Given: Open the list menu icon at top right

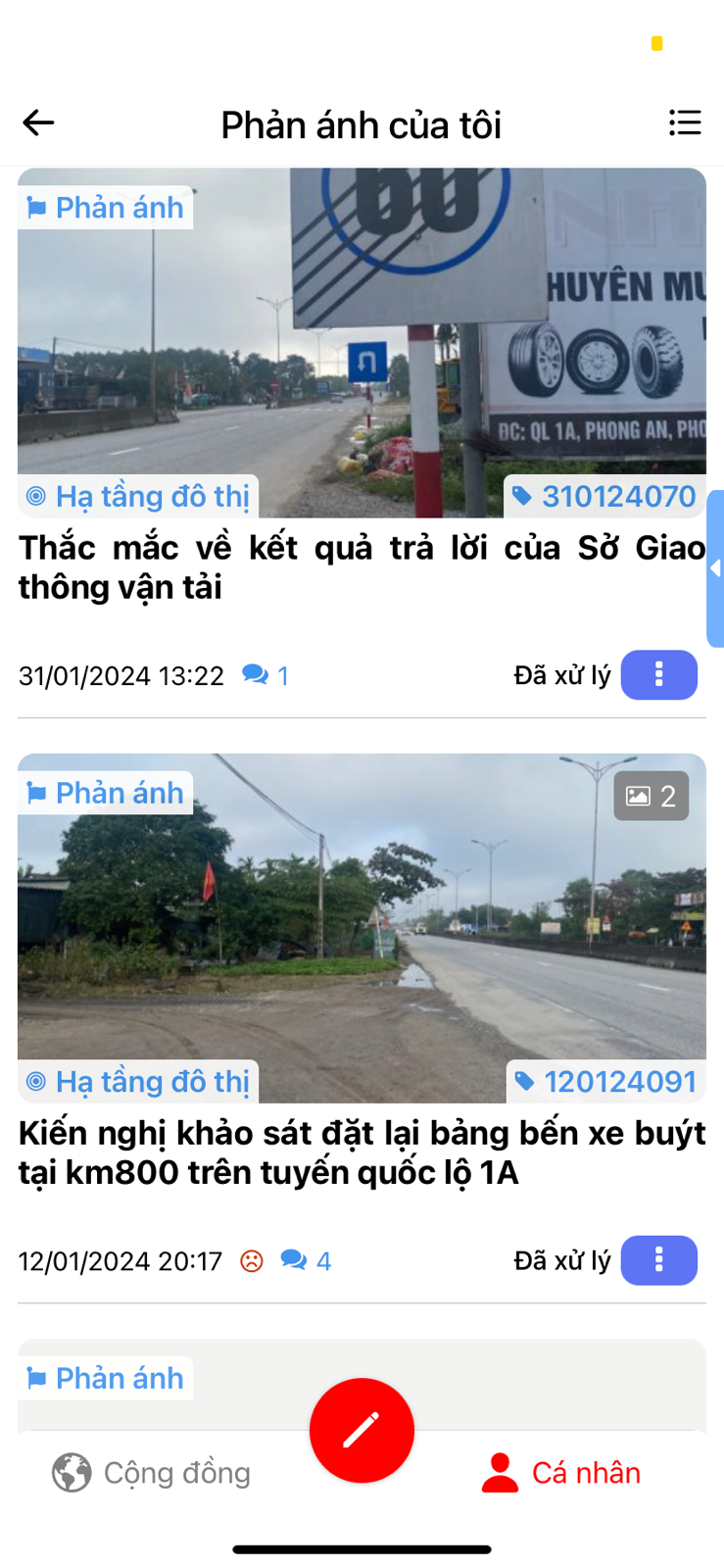Looking at the screenshot, I should 684,123.
